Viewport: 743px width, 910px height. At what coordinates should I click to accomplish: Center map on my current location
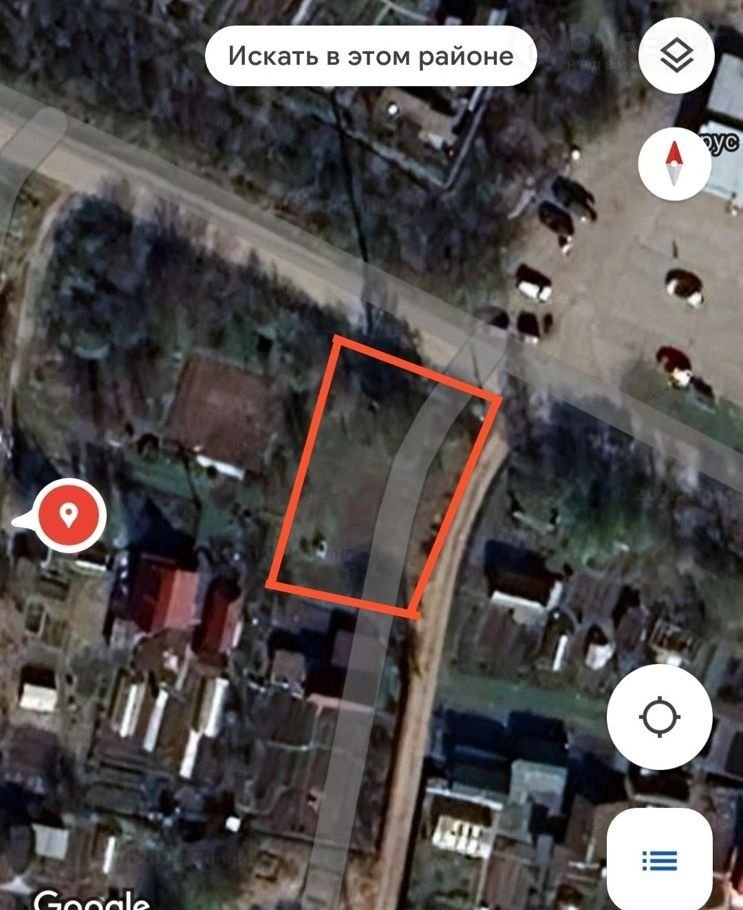659,717
